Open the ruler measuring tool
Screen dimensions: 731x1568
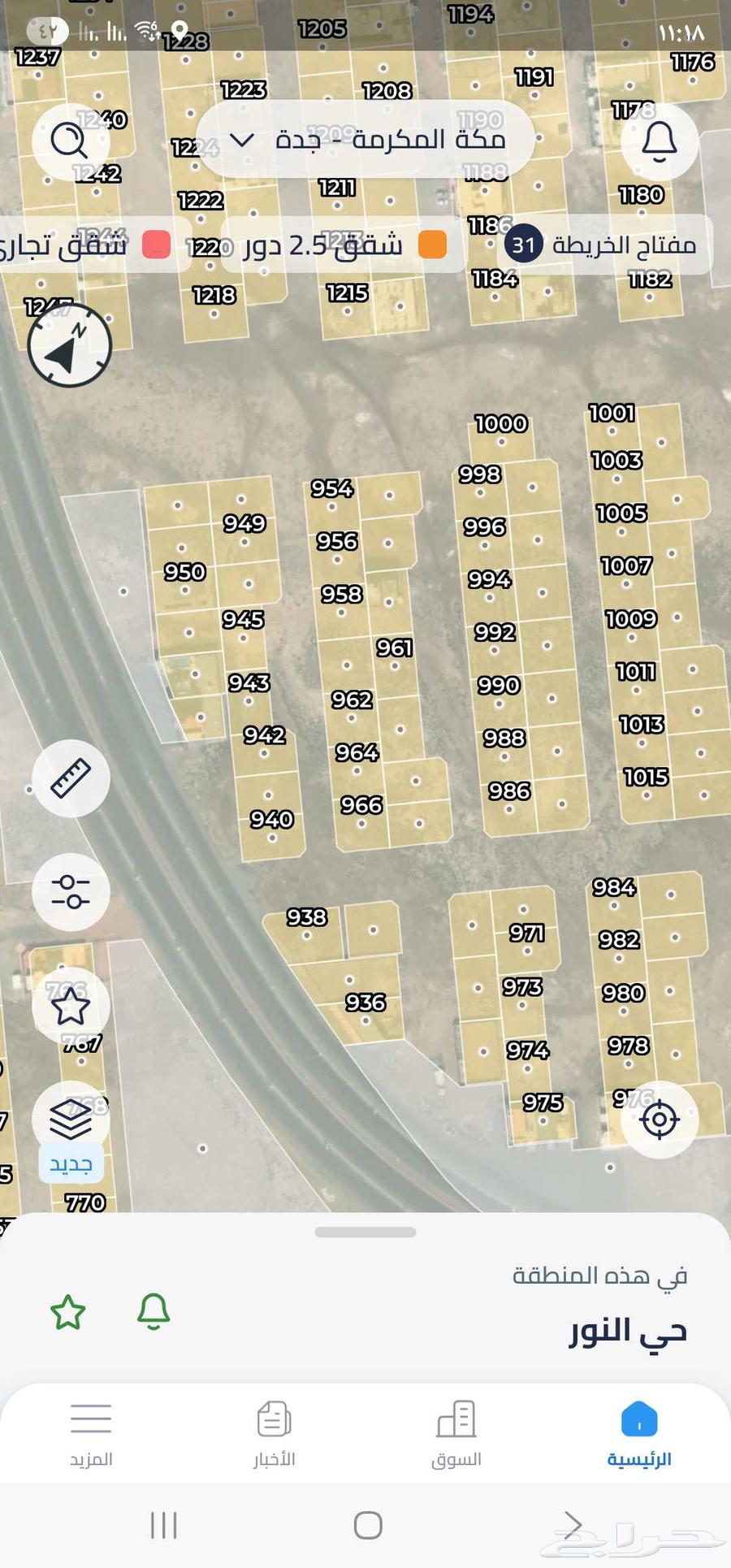71,778
